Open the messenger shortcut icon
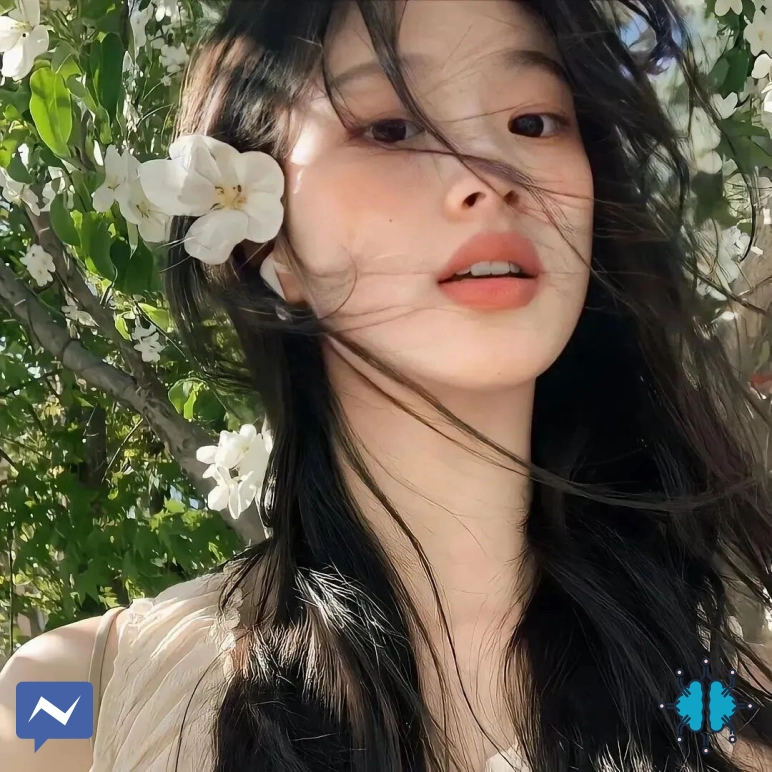 click(54, 713)
